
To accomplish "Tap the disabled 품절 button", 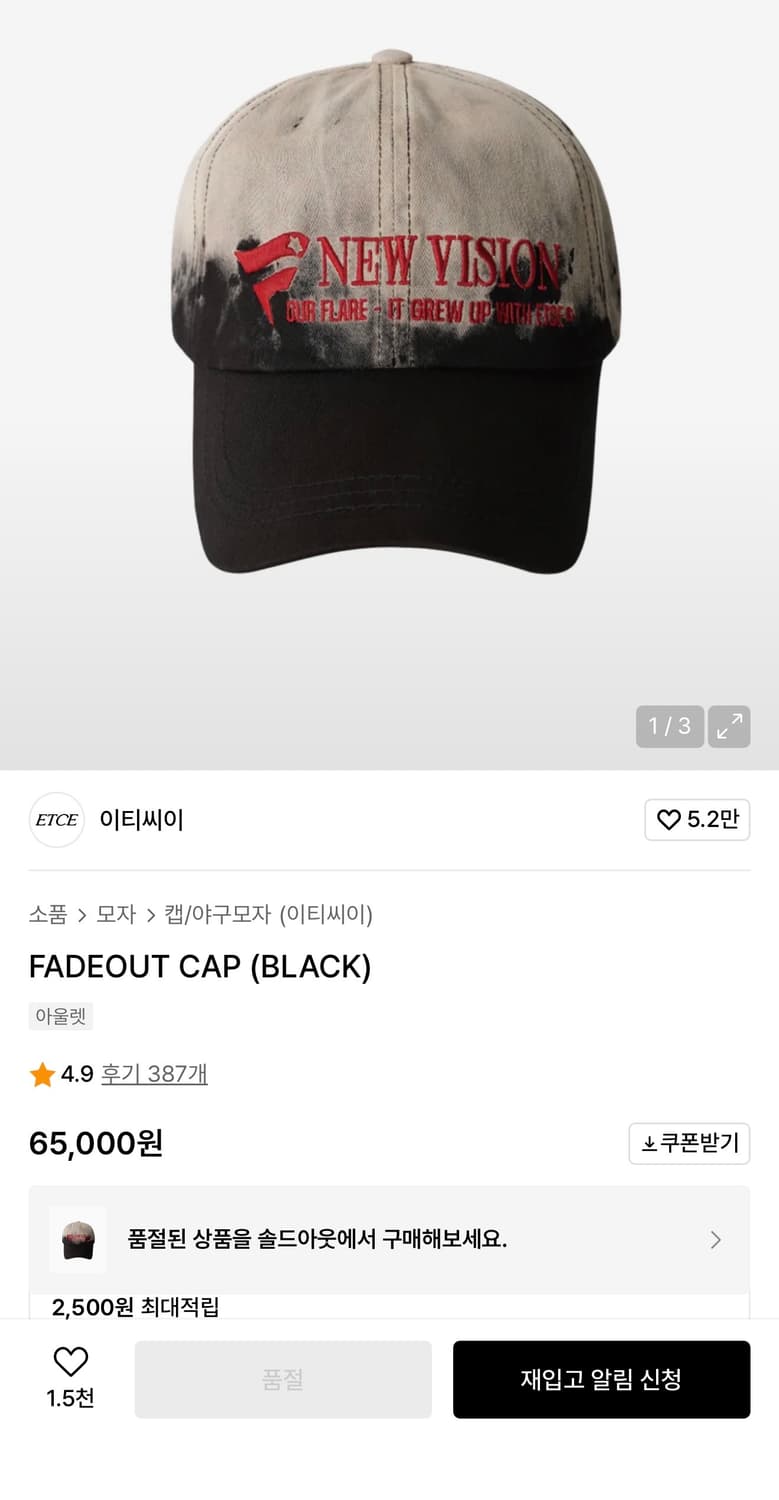I will point(283,1379).
